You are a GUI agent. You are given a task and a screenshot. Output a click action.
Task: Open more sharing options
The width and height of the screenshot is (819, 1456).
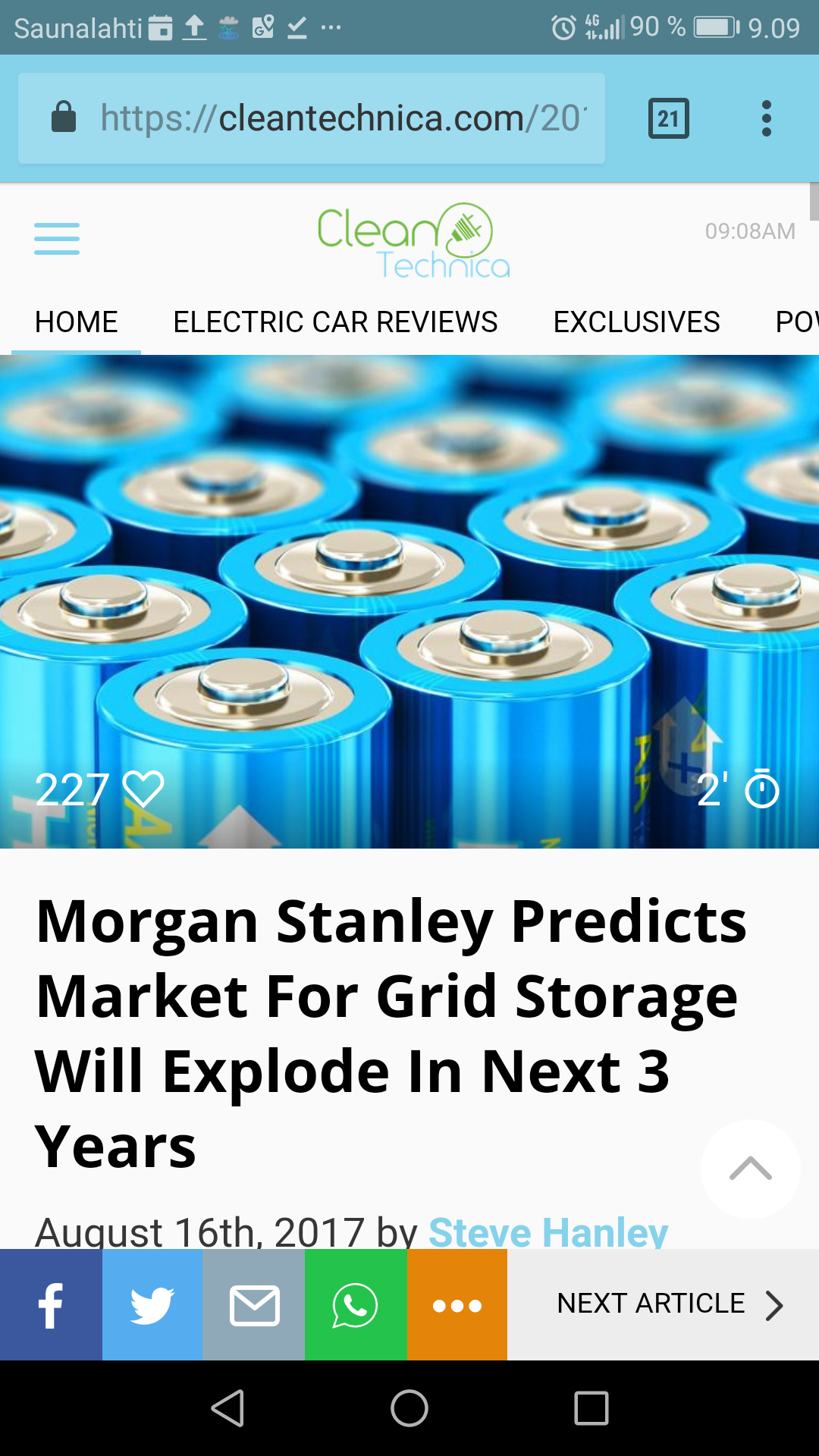(x=457, y=1305)
